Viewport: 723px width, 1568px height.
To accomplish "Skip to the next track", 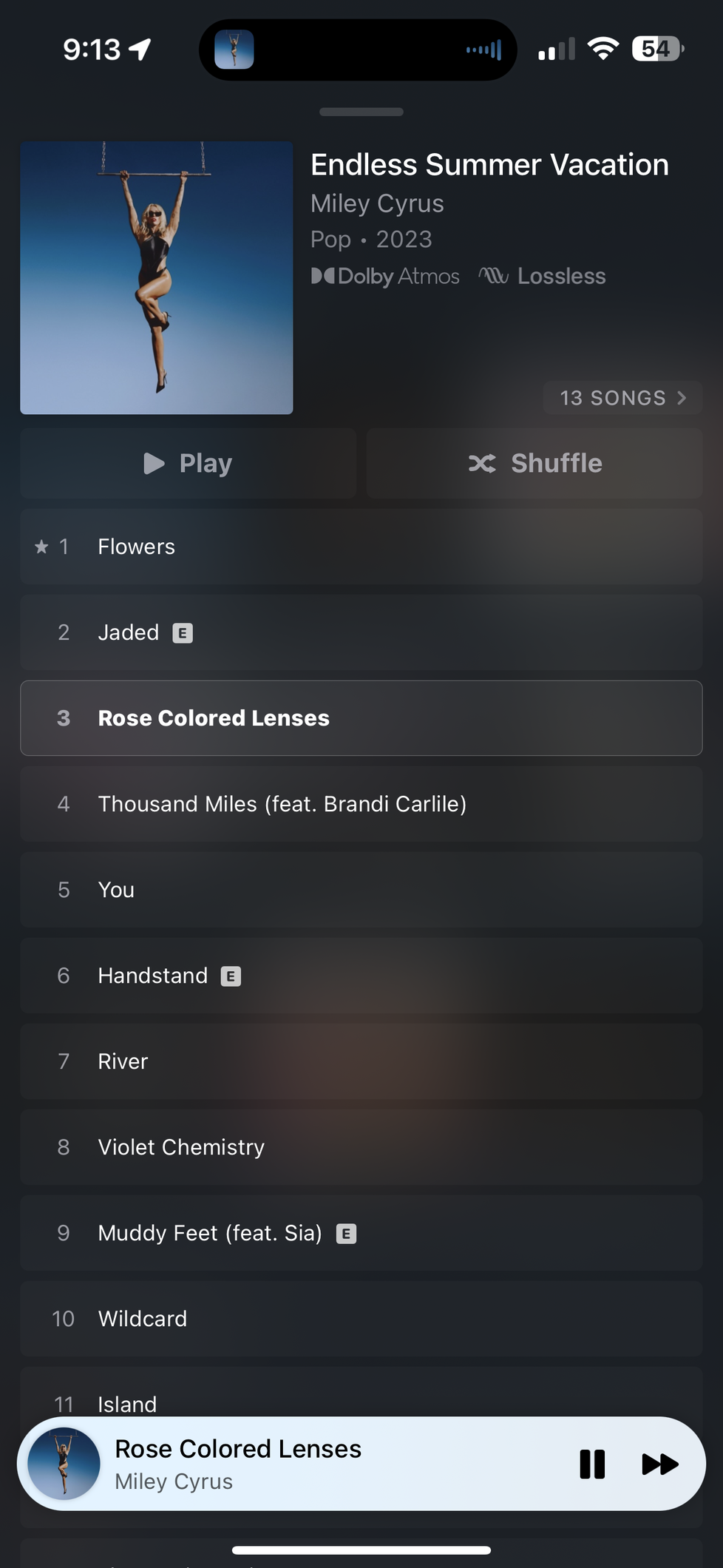I will tap(659, 1464).
